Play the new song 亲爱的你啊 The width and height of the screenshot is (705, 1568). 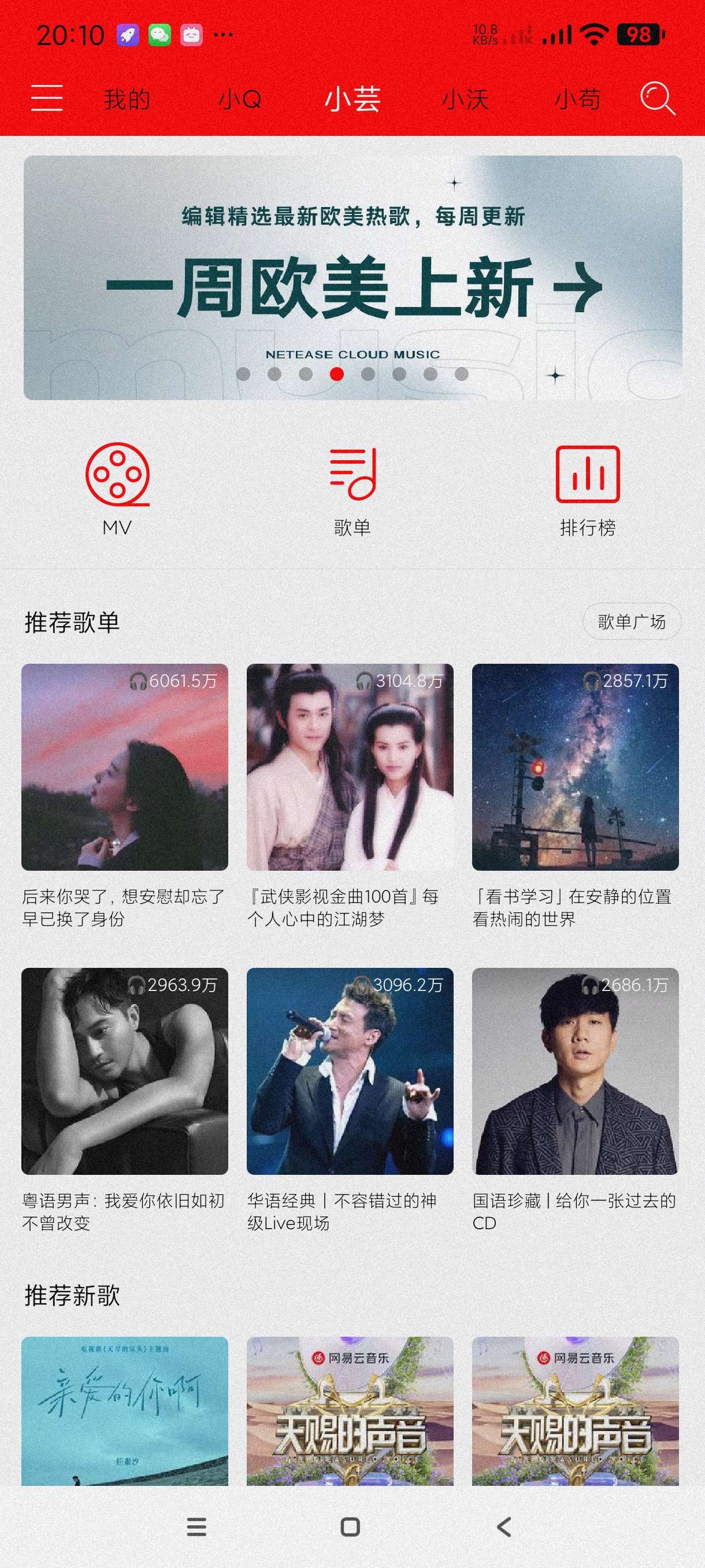pos(125,1411)
